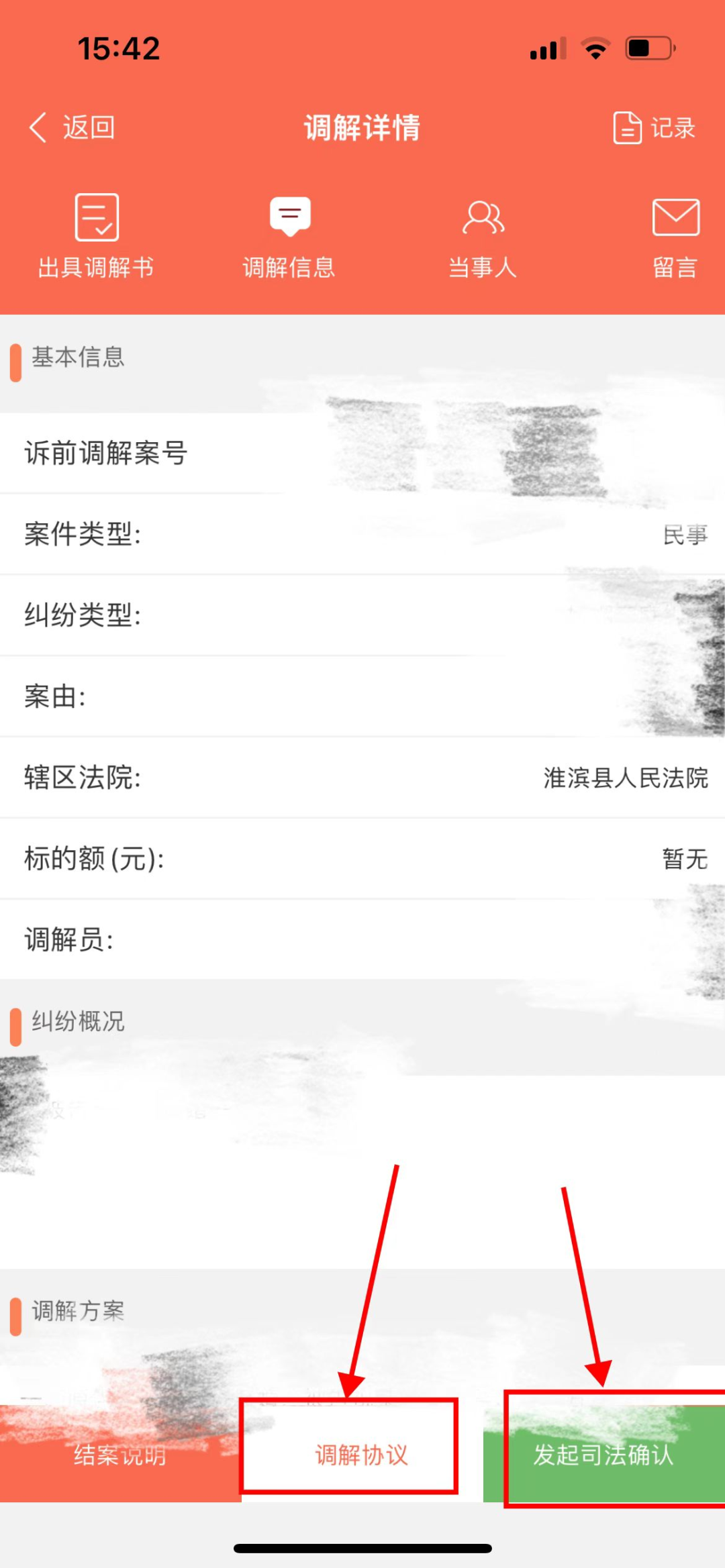
Task: View 当事人 parties
Action: tap(483, 235)
